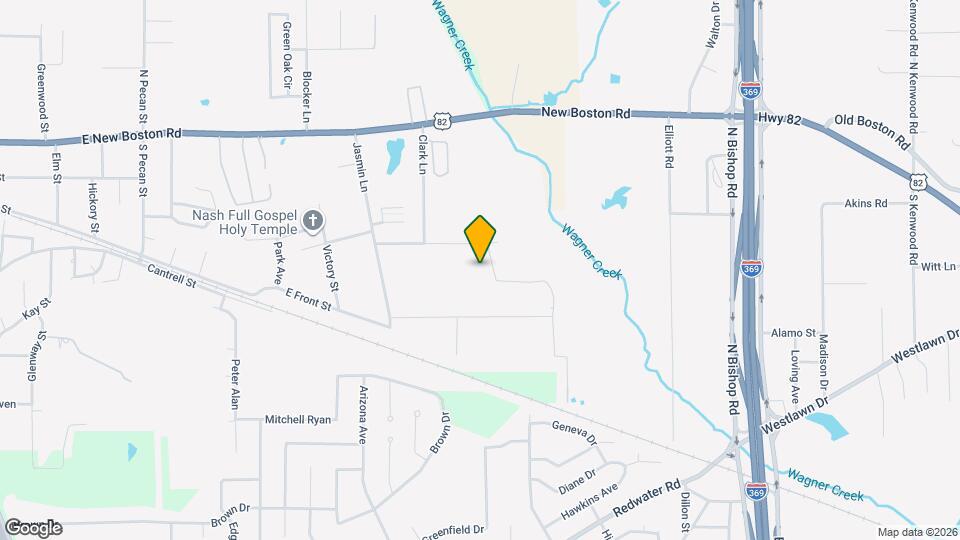Tap the orange location marker

[x=480, y=238]
